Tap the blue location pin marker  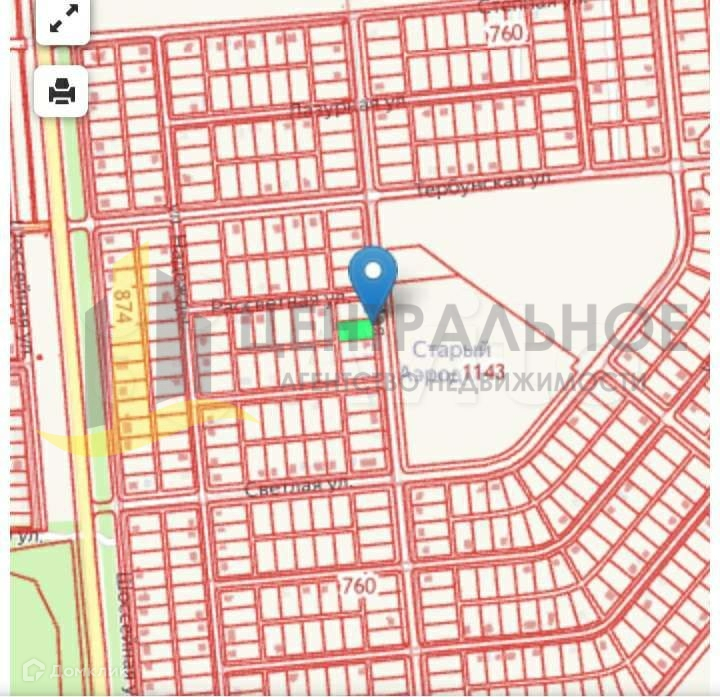373,275
